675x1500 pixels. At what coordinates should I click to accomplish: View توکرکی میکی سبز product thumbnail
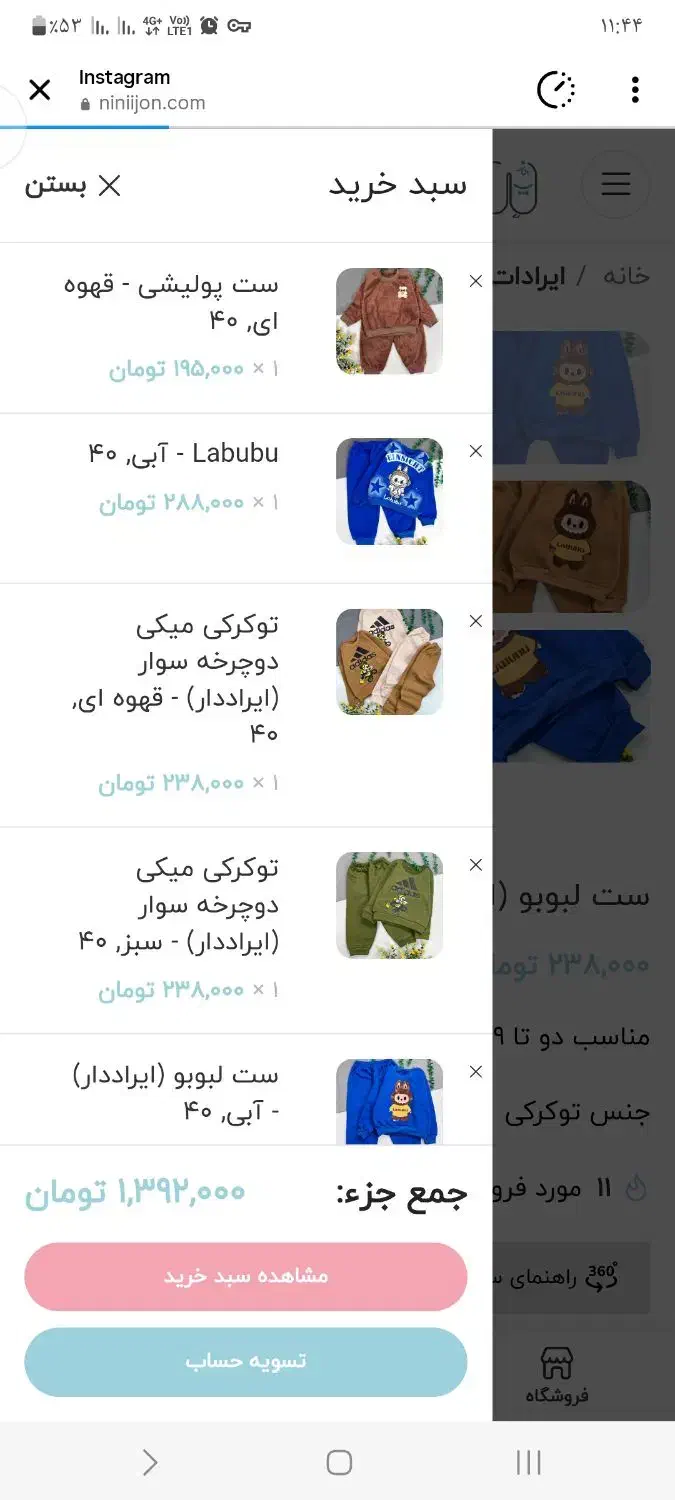coord(389,904)
